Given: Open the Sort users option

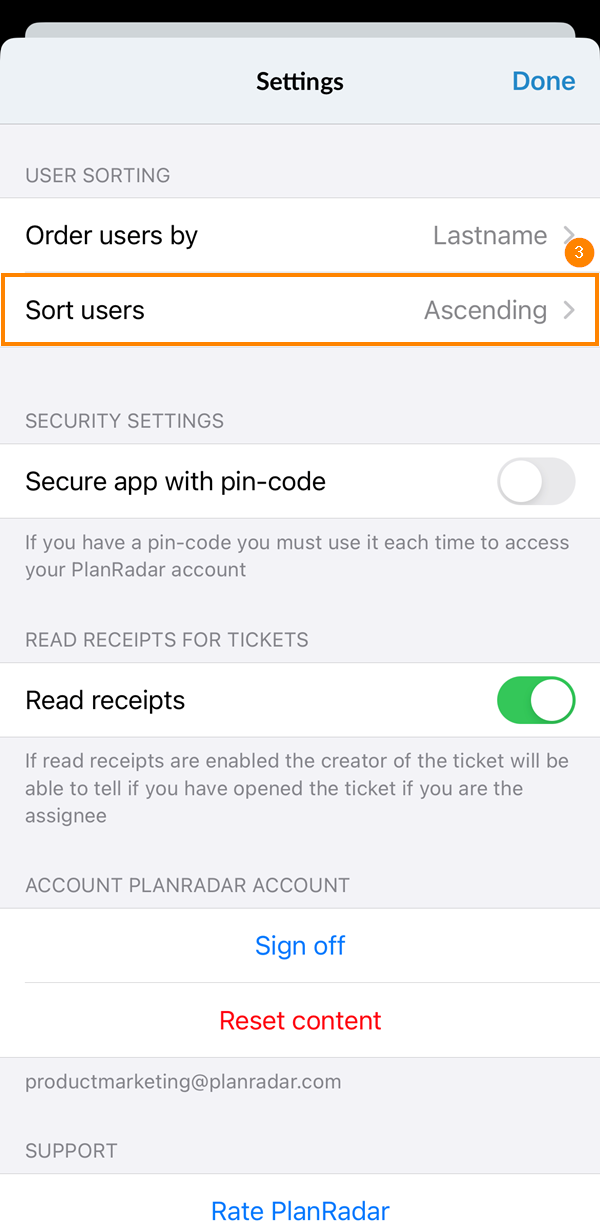Looking at the screenshot, I should pos(300,310).
